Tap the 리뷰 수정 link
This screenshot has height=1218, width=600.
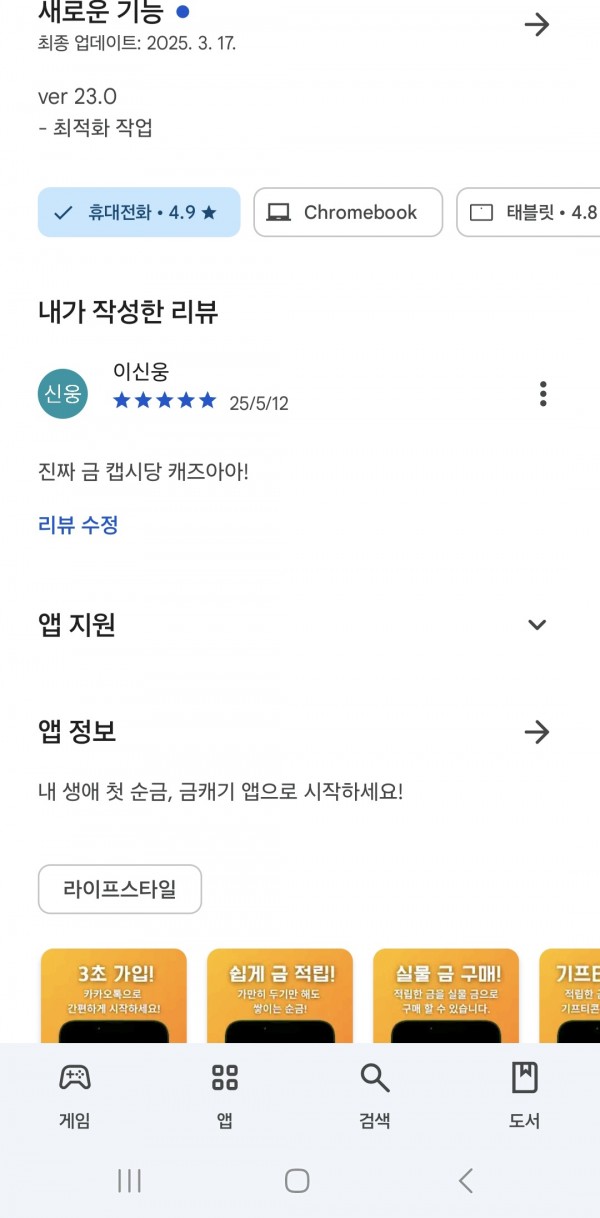78,525
